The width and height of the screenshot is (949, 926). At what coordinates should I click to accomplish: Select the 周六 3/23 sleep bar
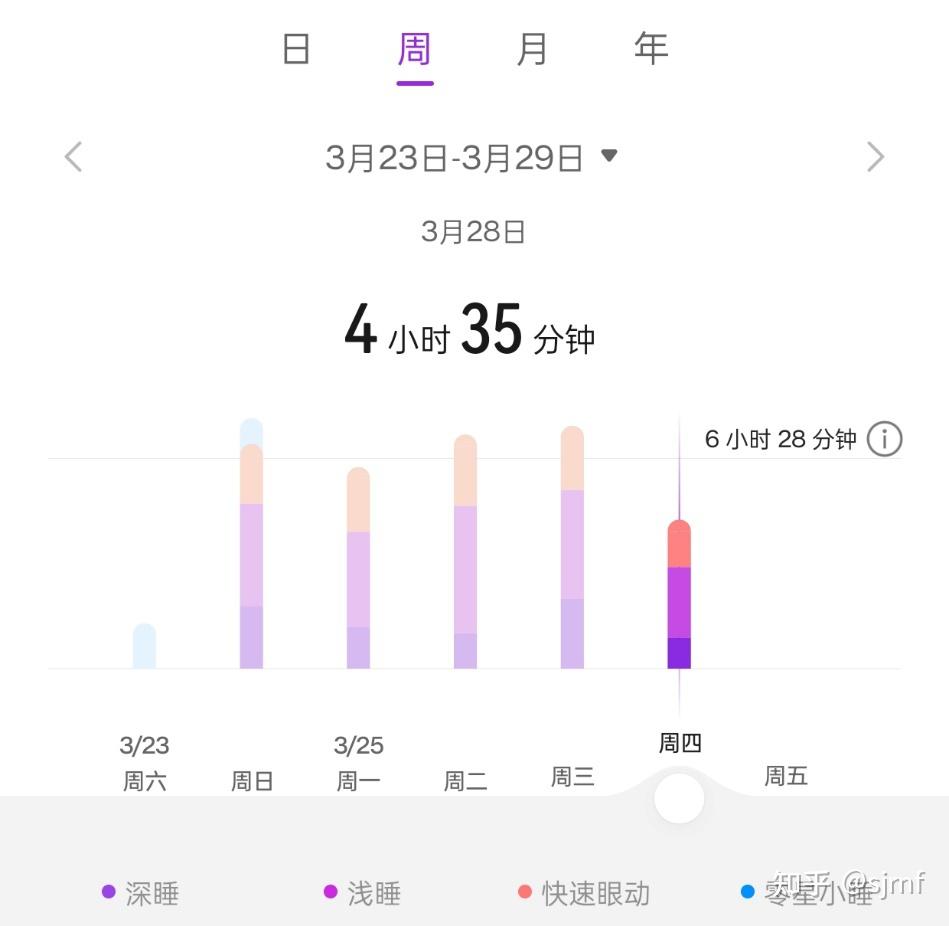click(144, 646)
